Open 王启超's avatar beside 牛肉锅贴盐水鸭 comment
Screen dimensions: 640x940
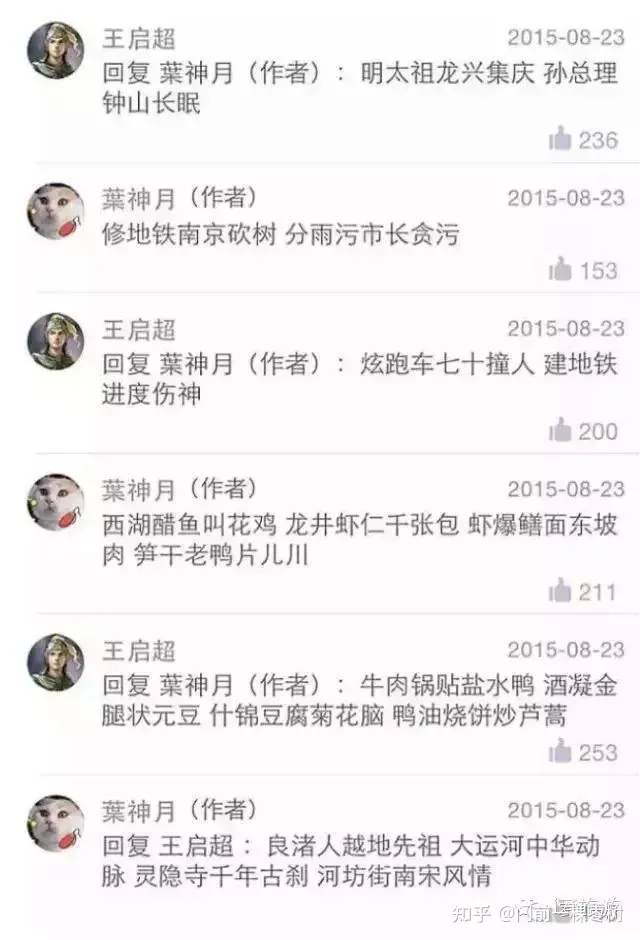point(55,662)
